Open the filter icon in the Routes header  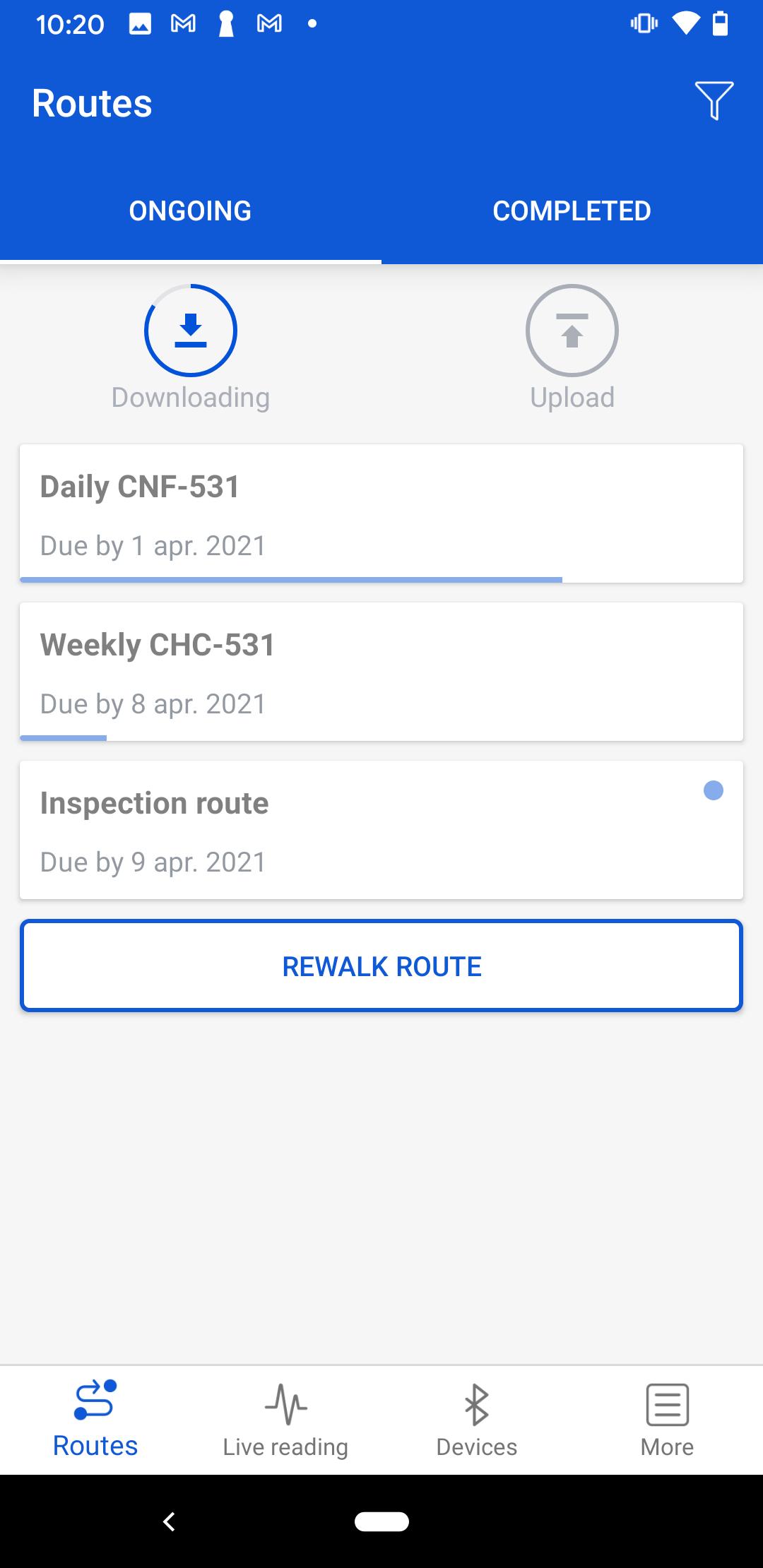click(x=714, y=101)
